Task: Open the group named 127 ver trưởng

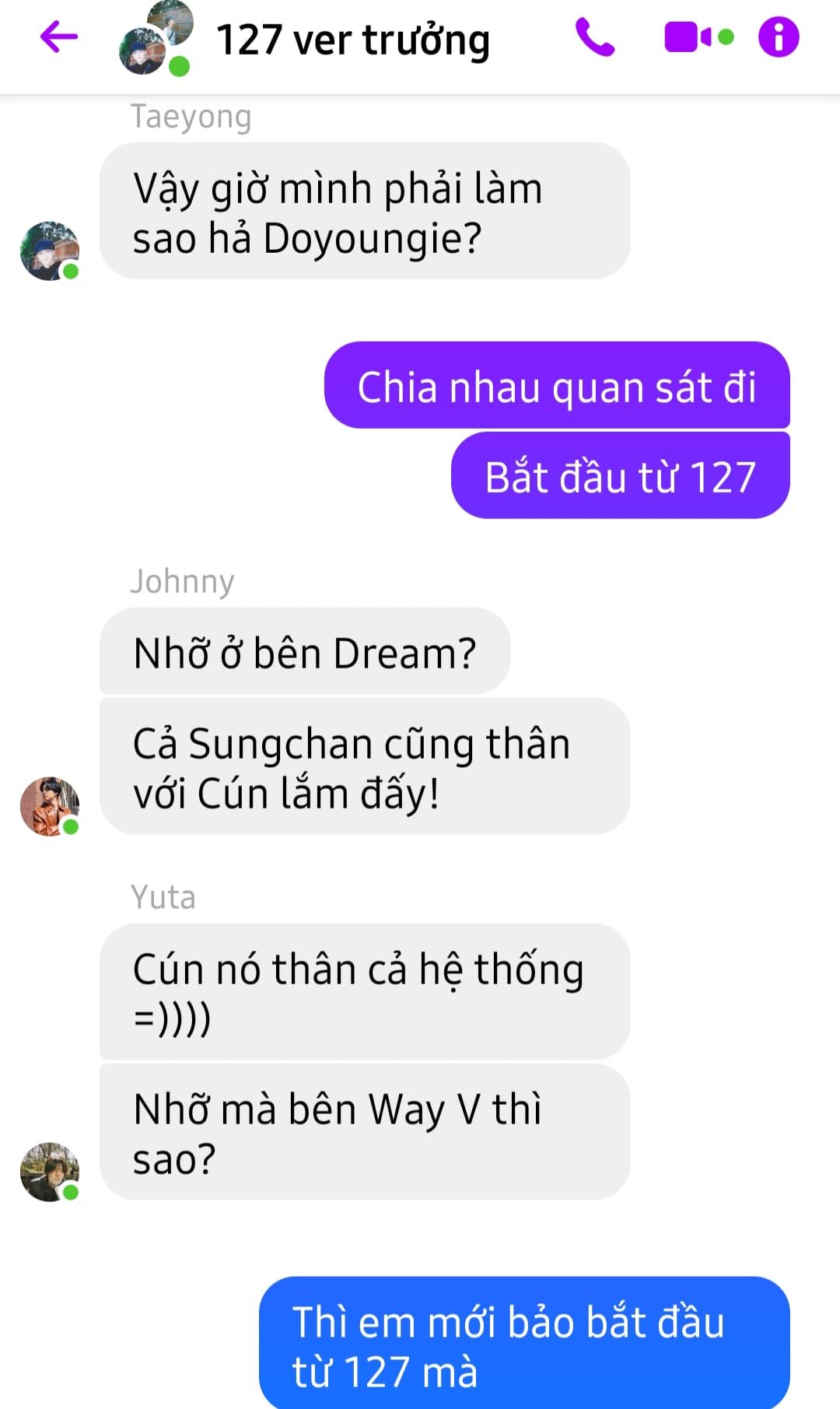Action: coord(352,40)
